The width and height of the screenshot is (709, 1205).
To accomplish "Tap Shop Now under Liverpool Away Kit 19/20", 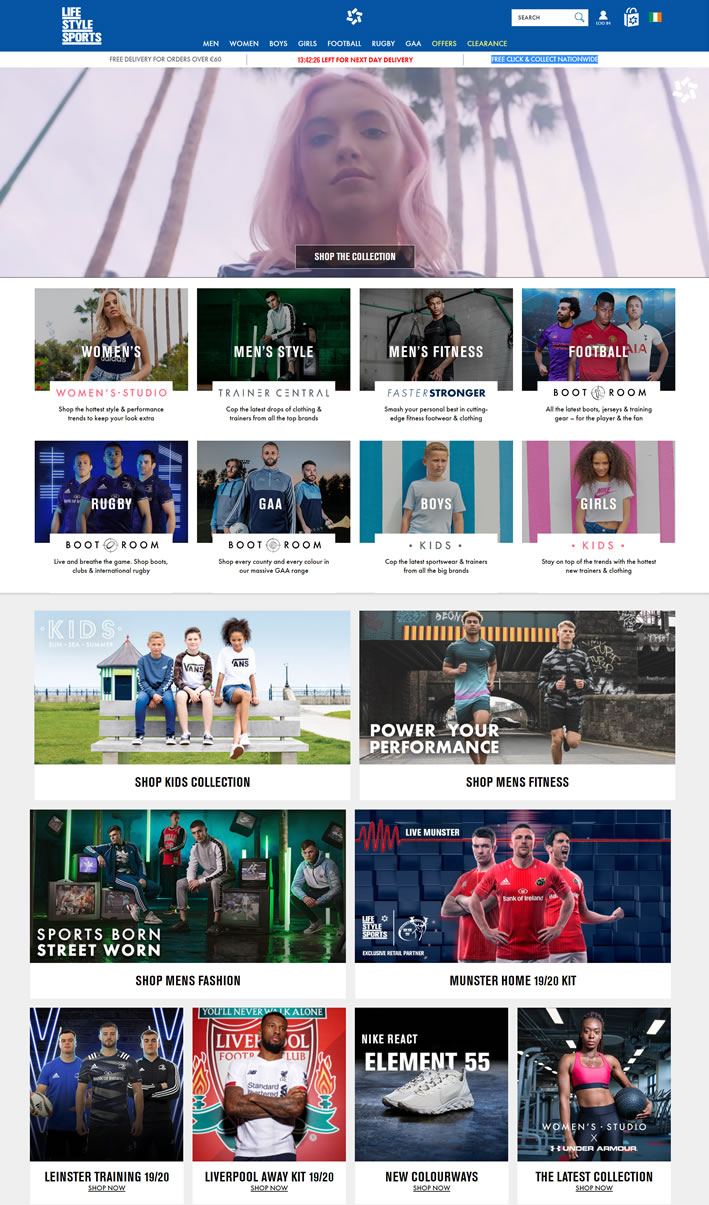I will coord(269,1188).
